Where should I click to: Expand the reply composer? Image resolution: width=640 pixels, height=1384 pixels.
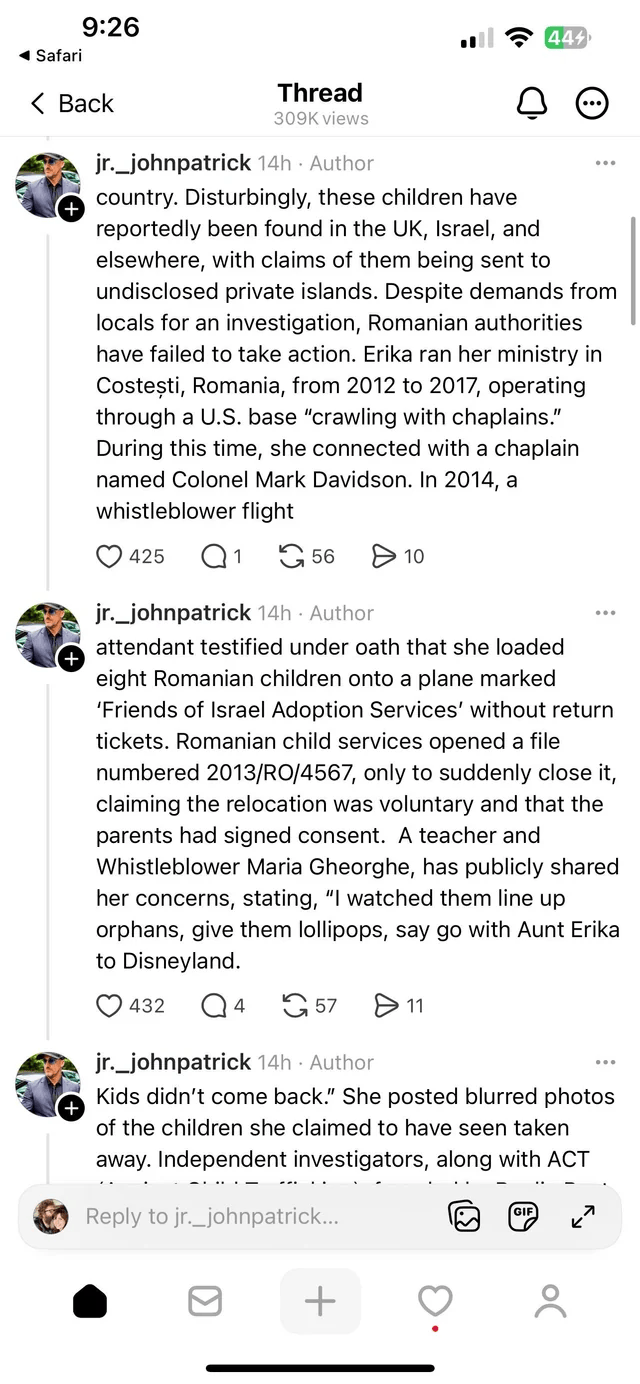tap(582, 1216)
